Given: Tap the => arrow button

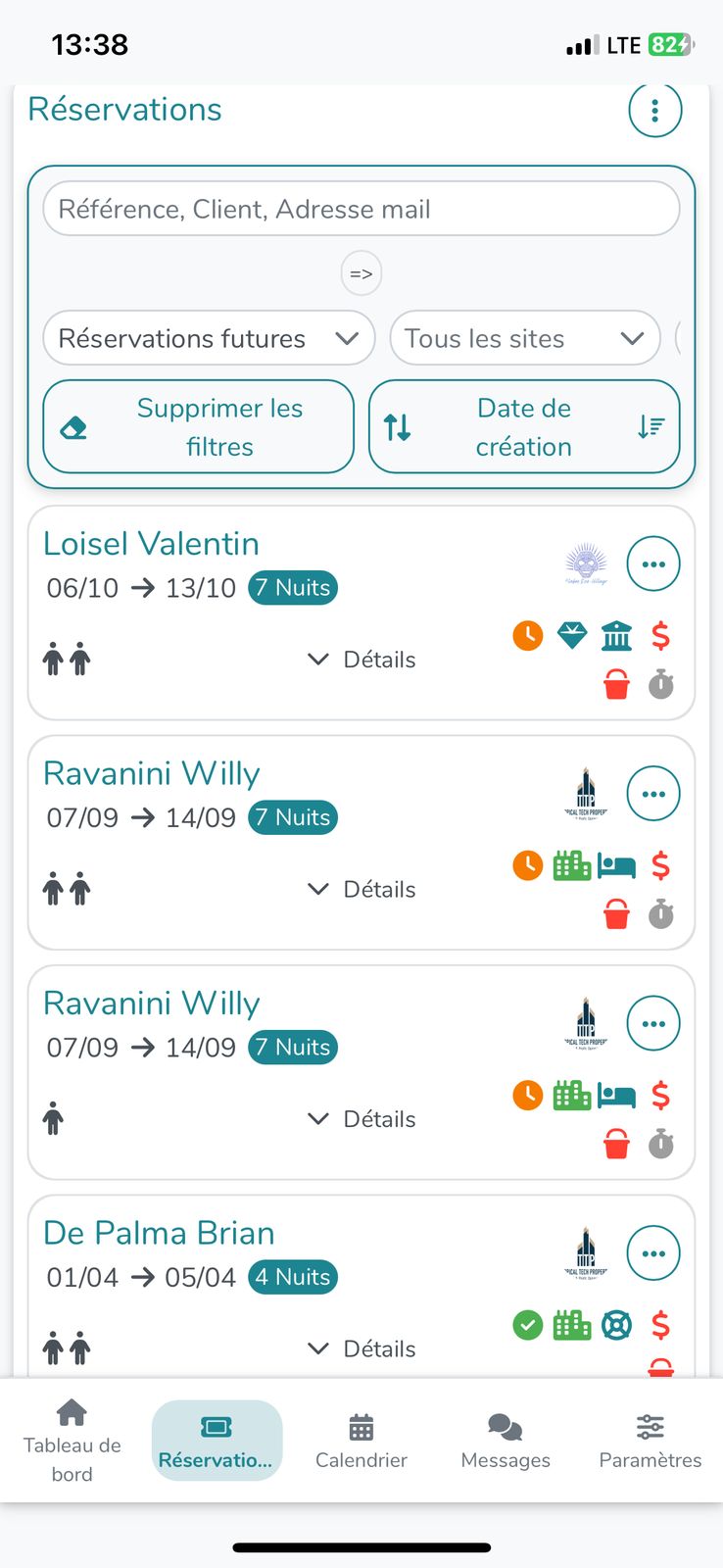Looking at the screenshot, I should click(361, 273).
